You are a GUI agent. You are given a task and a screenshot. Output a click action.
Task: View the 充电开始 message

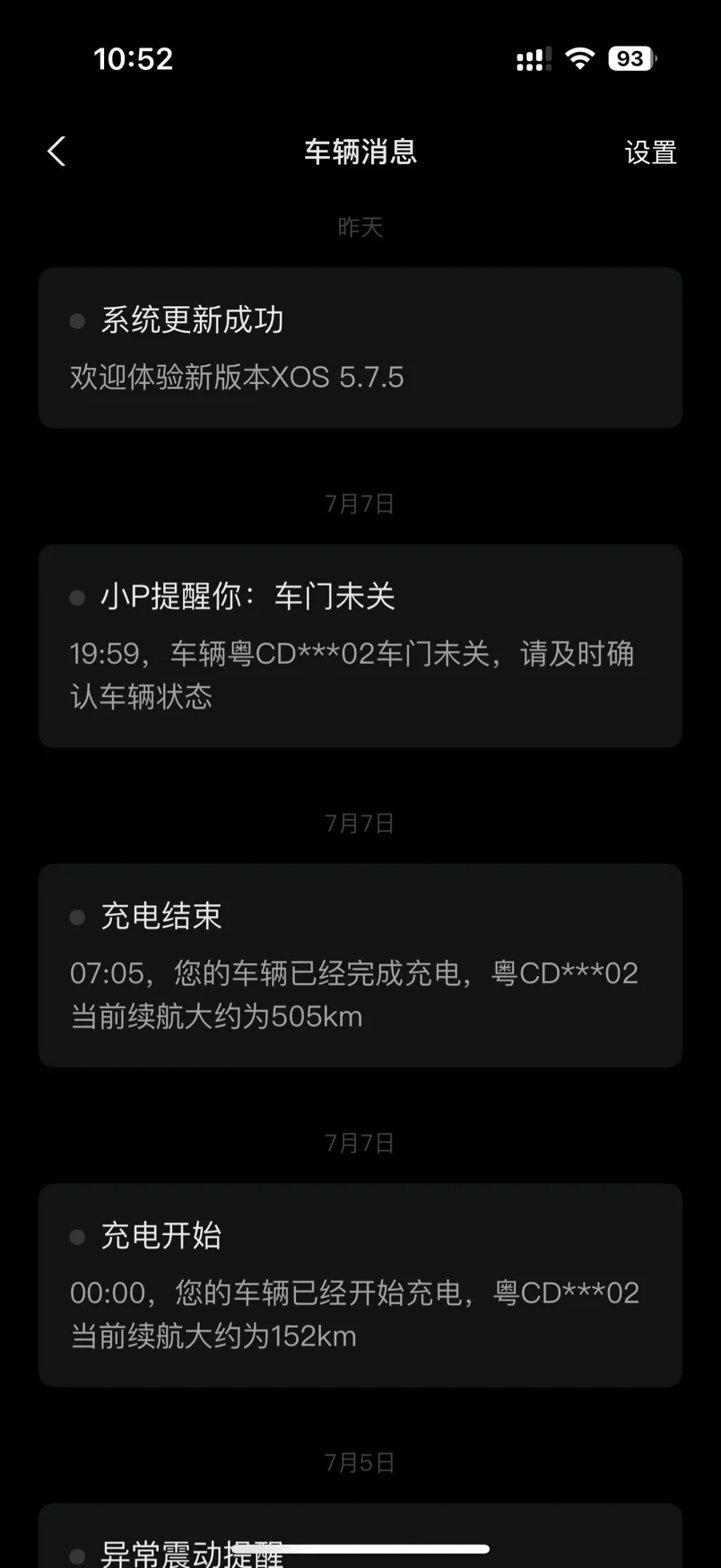(x=360, y=1285)
